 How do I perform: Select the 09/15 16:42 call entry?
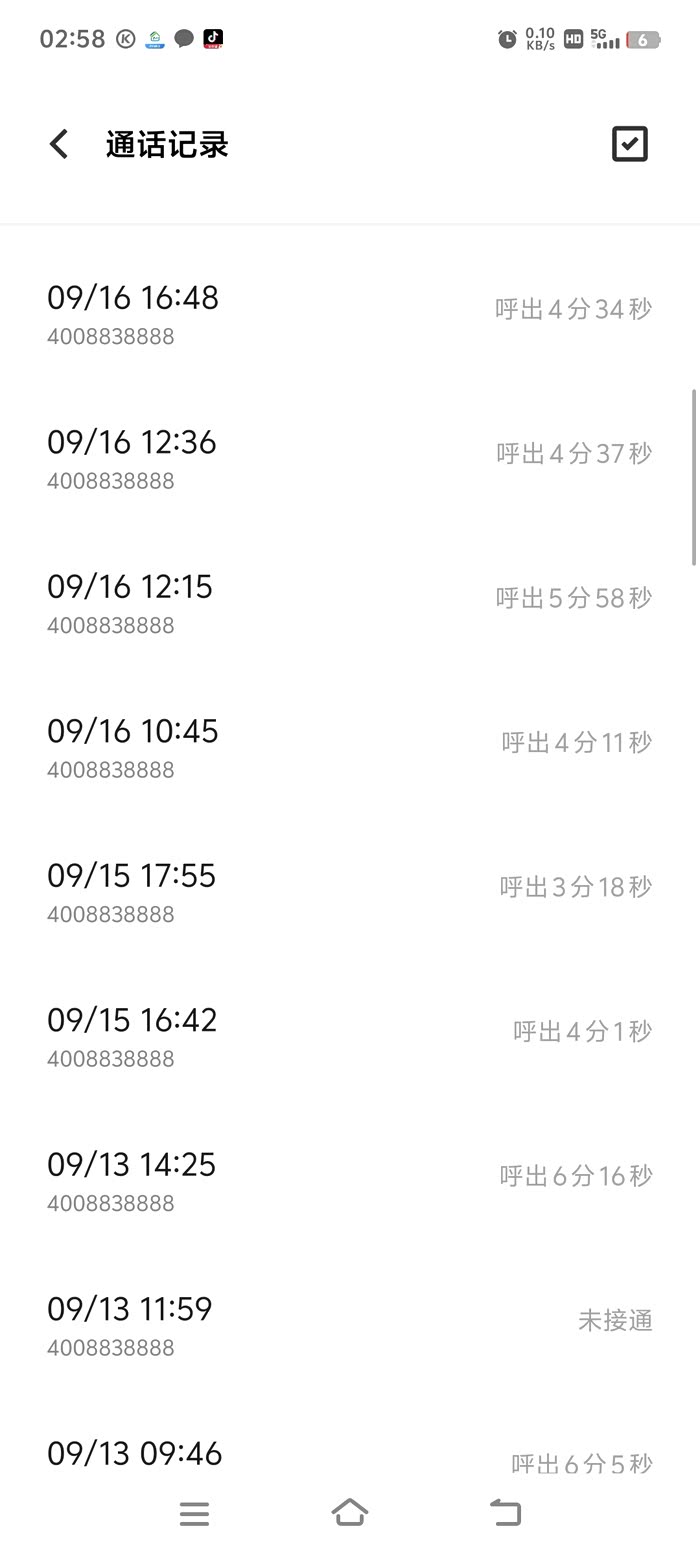click(349, 1037)
